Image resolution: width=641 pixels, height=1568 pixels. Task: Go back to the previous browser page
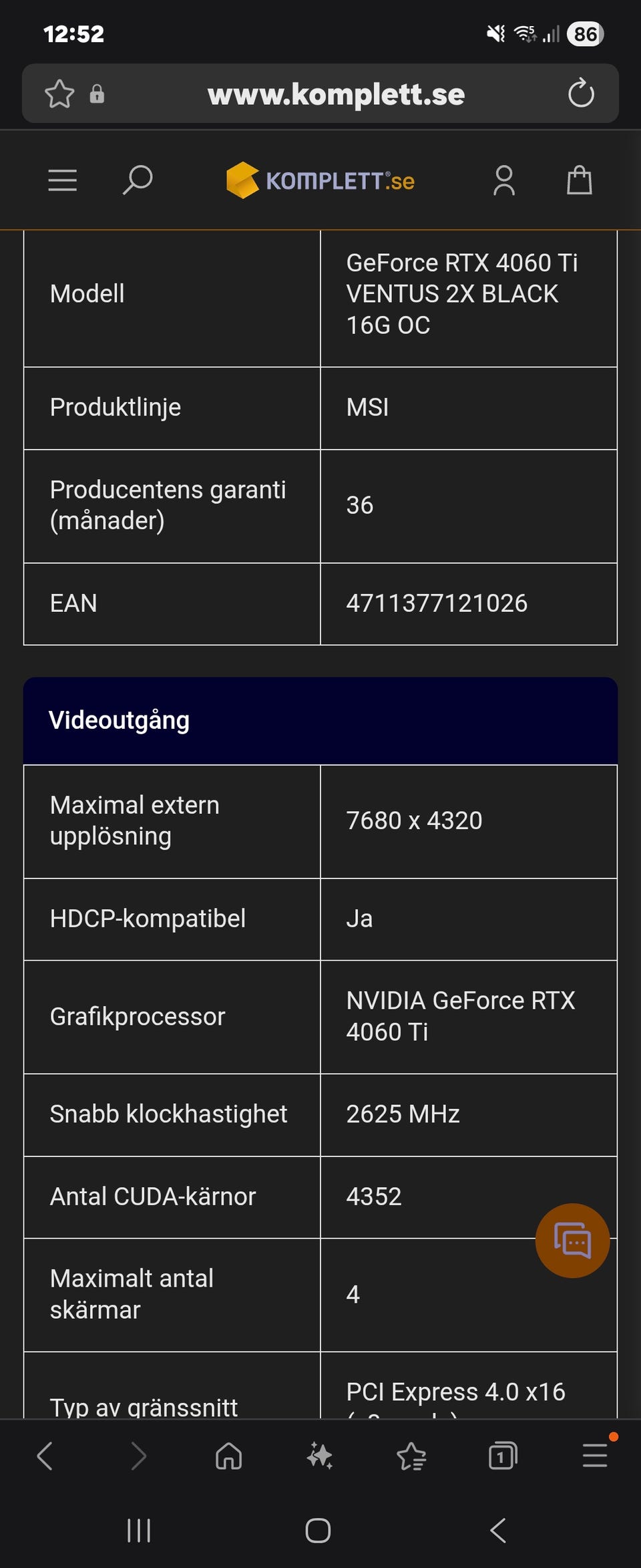pos(45,1456)
